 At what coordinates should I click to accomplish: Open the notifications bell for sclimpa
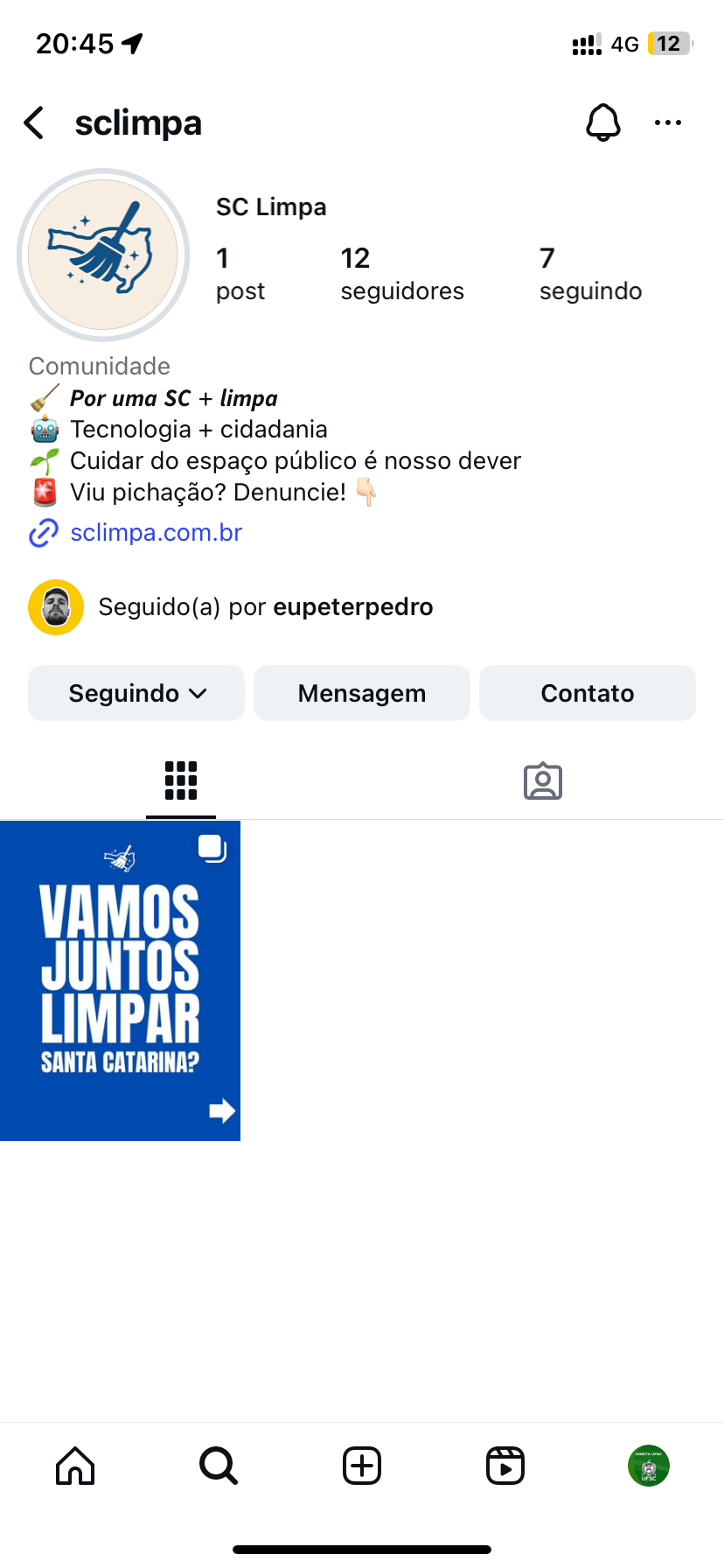602,122
